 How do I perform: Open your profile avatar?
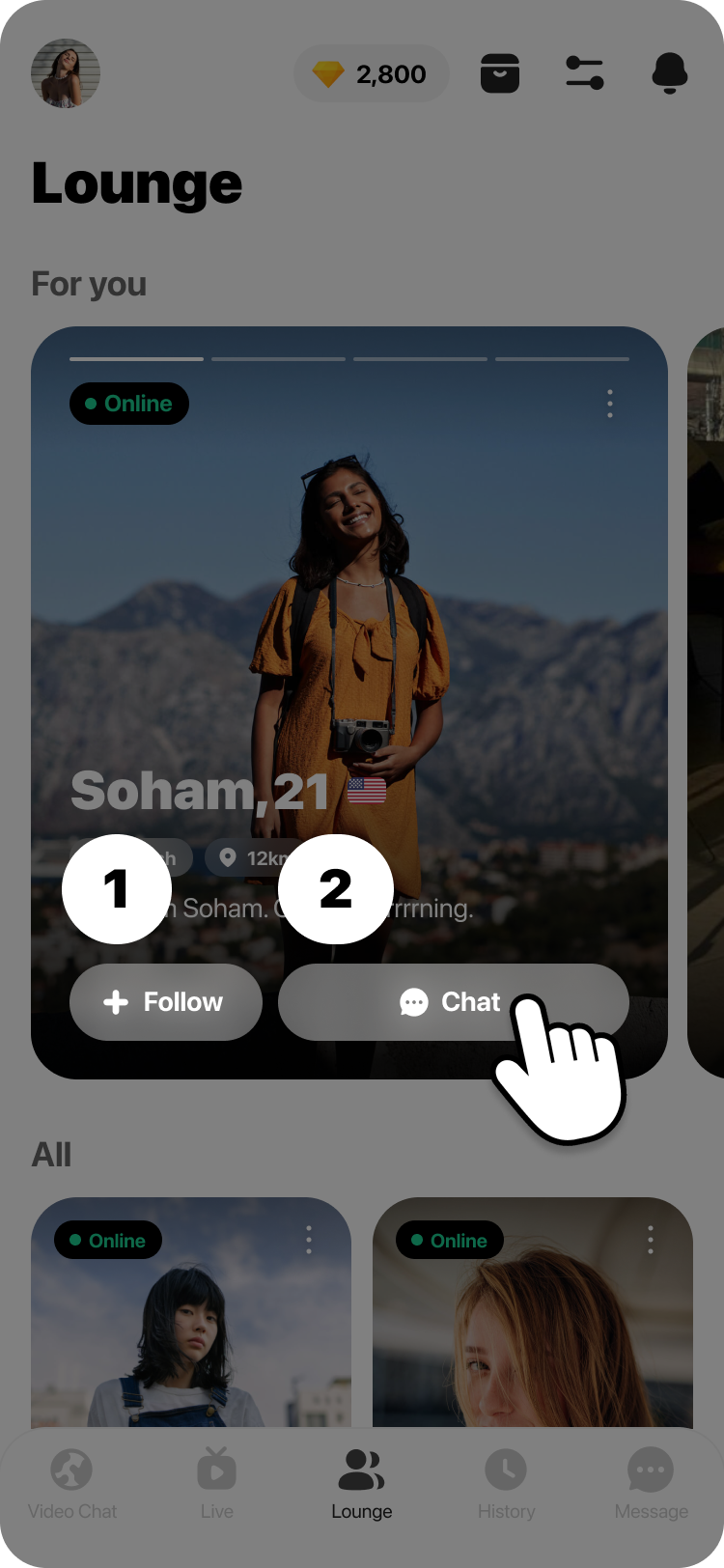click(66, 73)
